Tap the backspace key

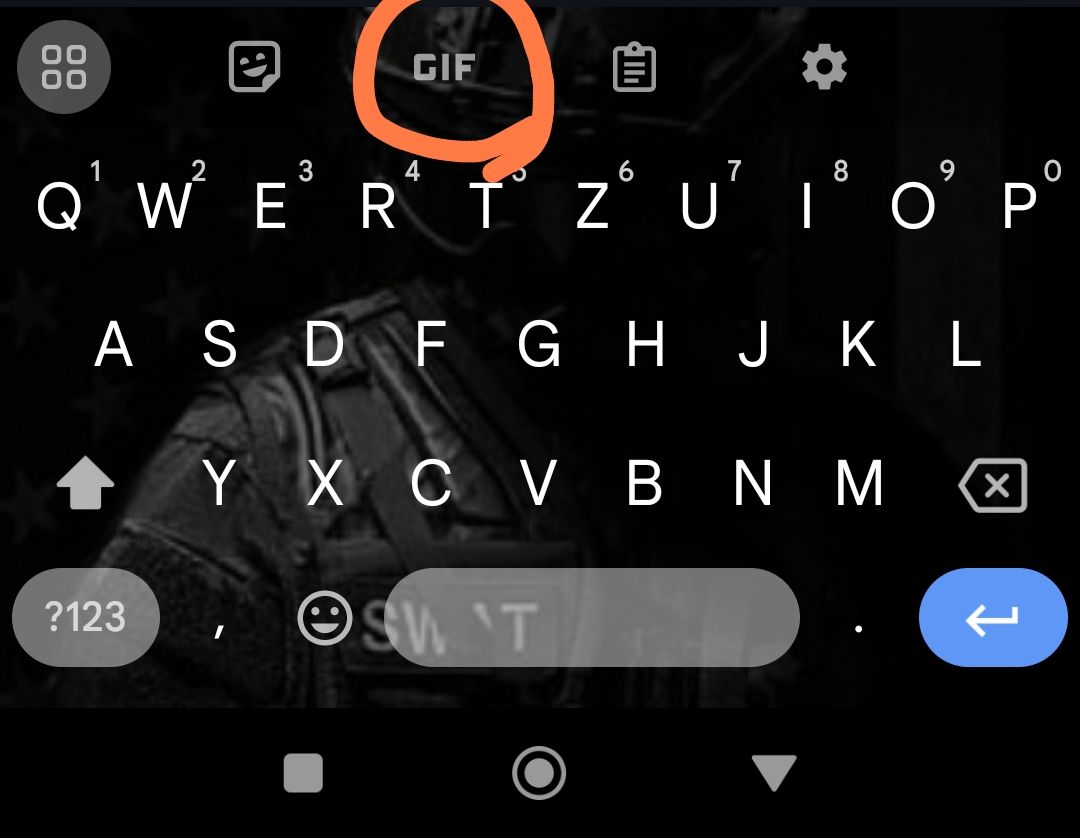click(x=992, y=486)
